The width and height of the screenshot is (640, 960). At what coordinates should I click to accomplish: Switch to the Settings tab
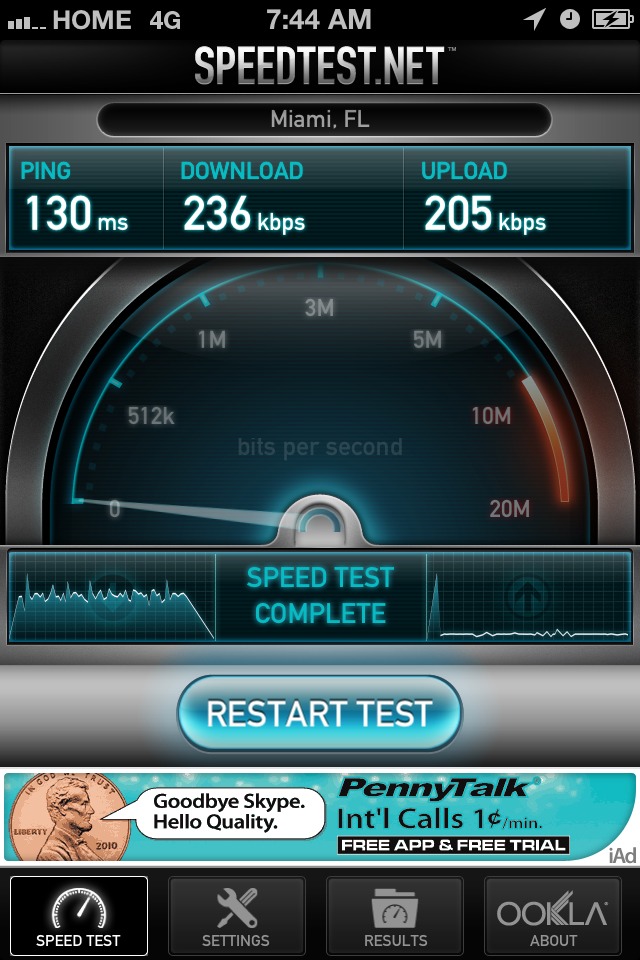pos(236,916)
